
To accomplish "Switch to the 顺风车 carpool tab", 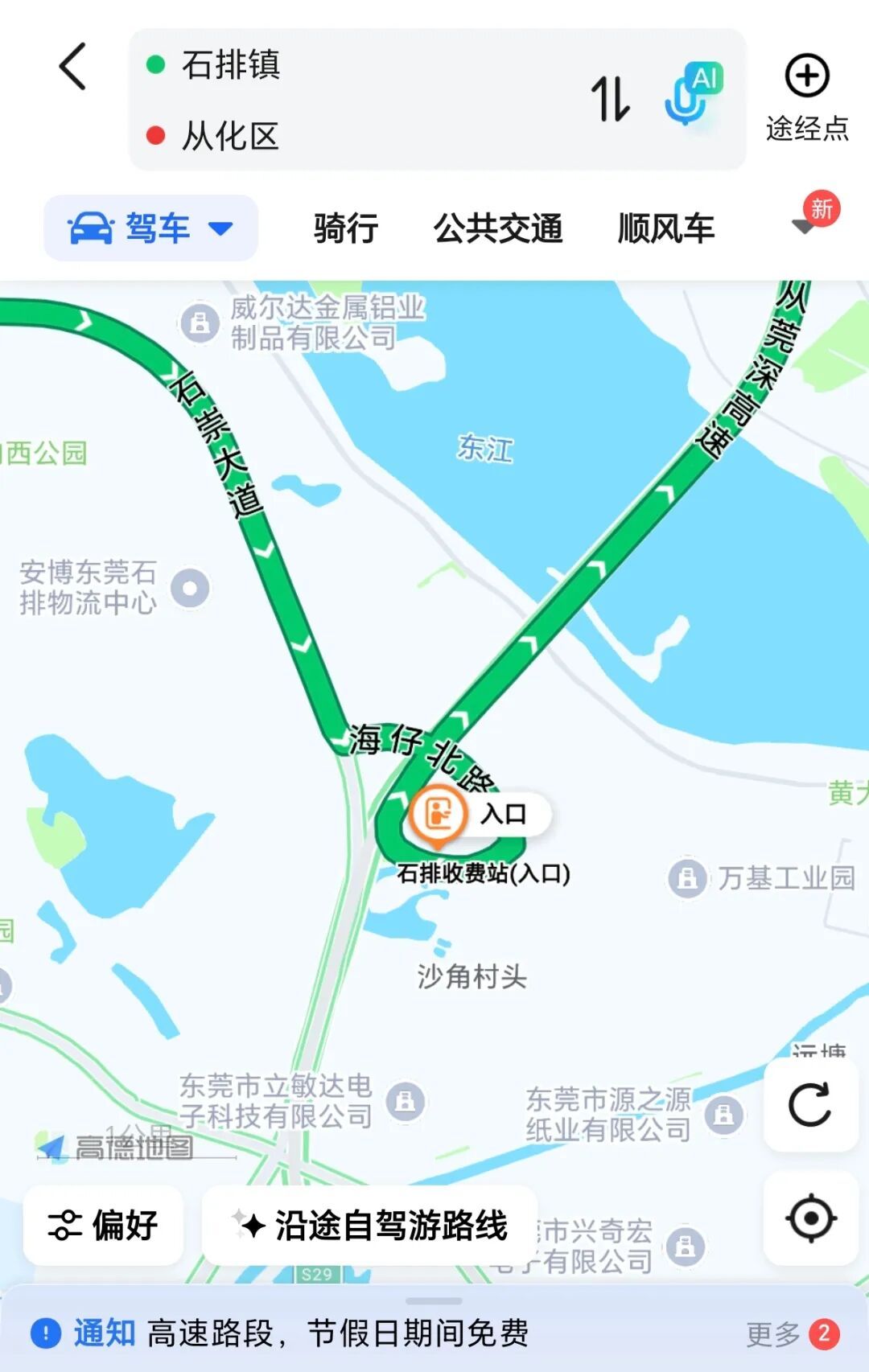I will click(x=666, y=228).
